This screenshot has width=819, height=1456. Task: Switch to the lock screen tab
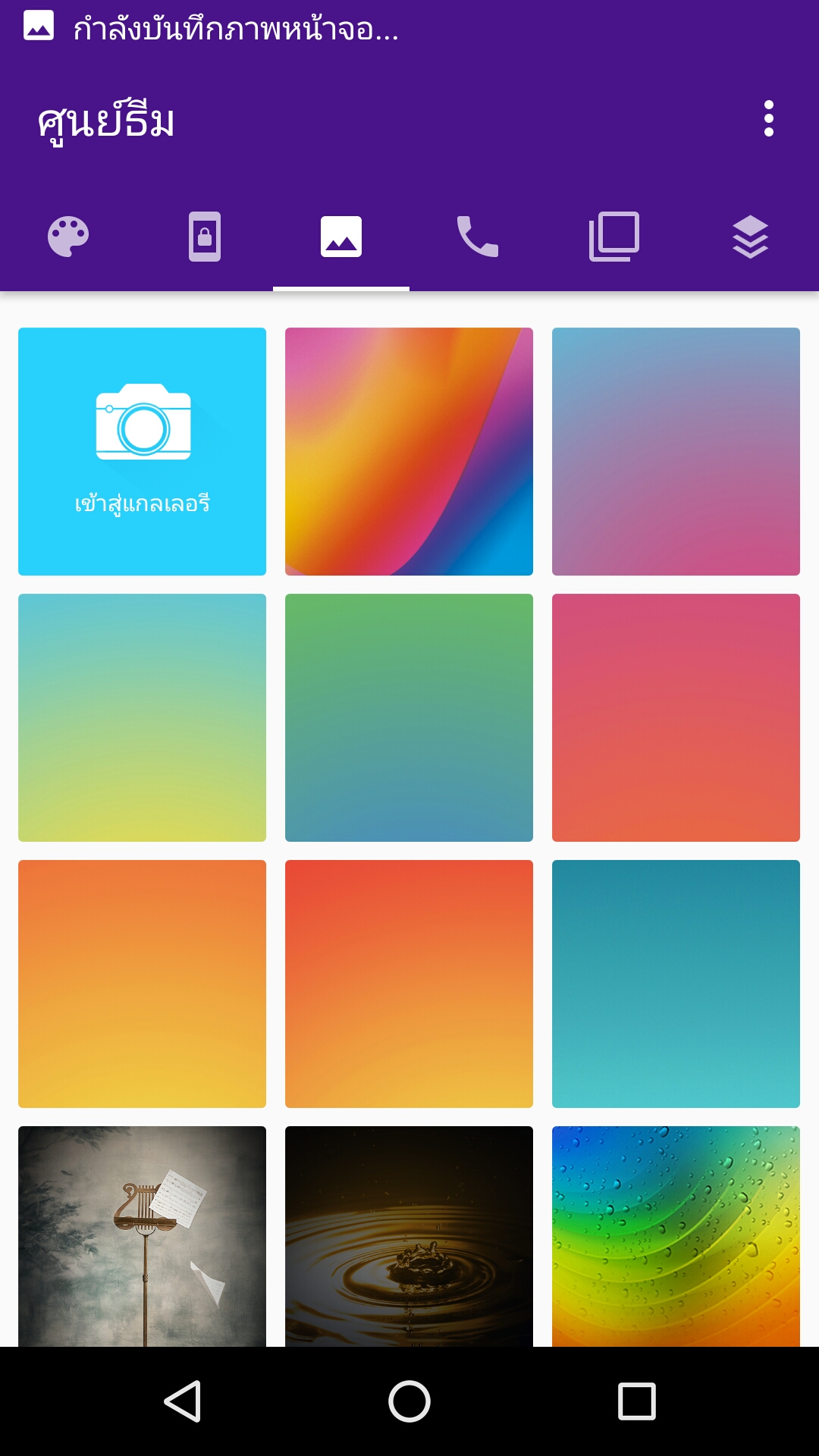pos(205,237)
